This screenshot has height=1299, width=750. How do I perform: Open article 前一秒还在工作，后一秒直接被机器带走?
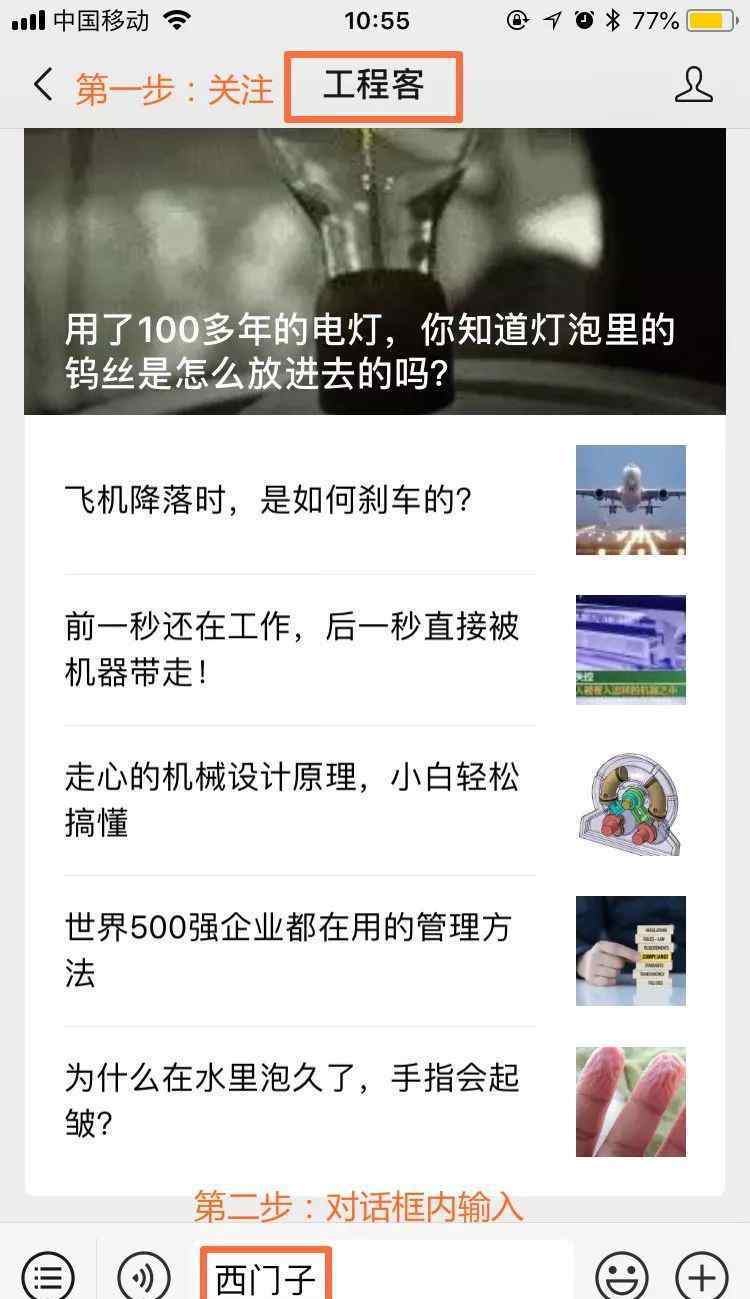(x=375, y=650)
